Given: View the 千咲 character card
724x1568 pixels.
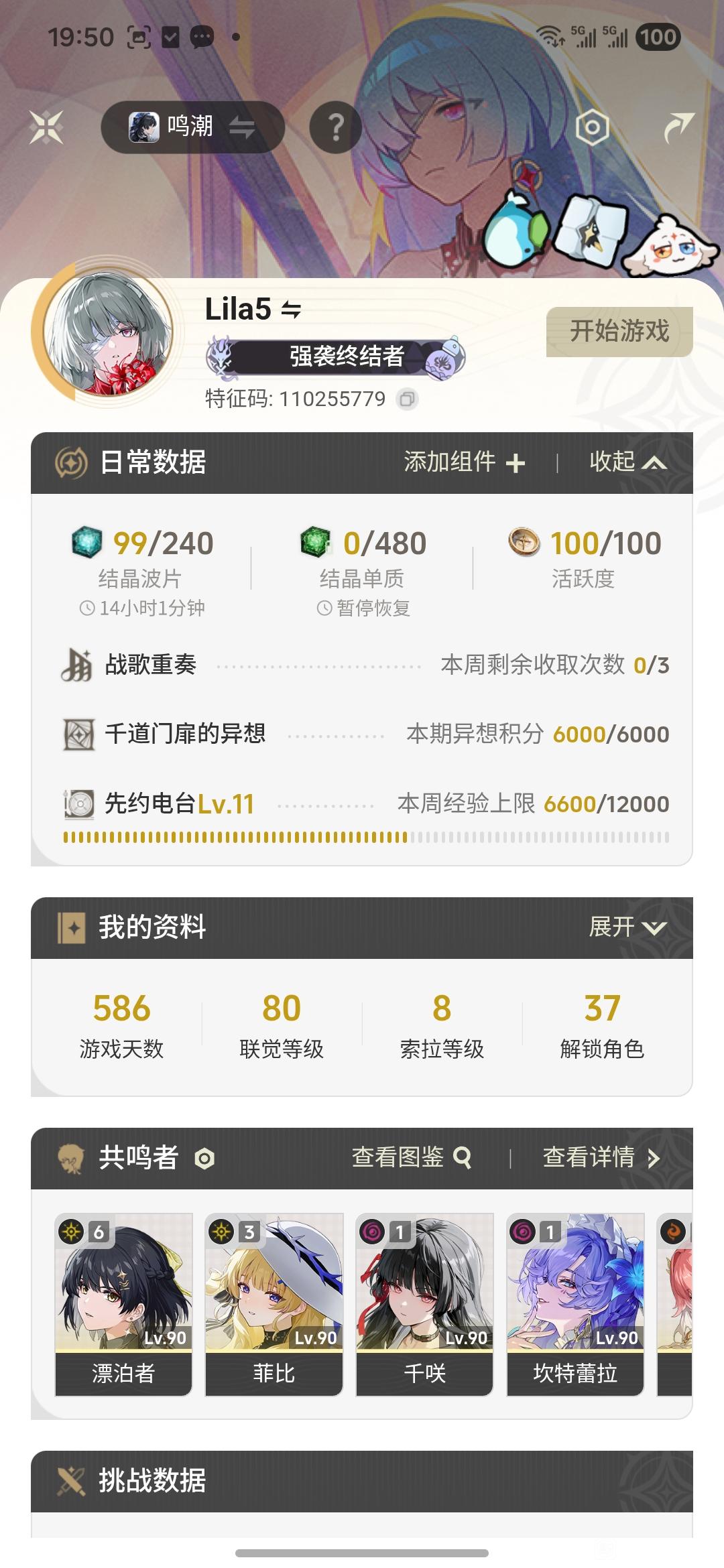Looking at the screenshot, I should [424, 1304].
